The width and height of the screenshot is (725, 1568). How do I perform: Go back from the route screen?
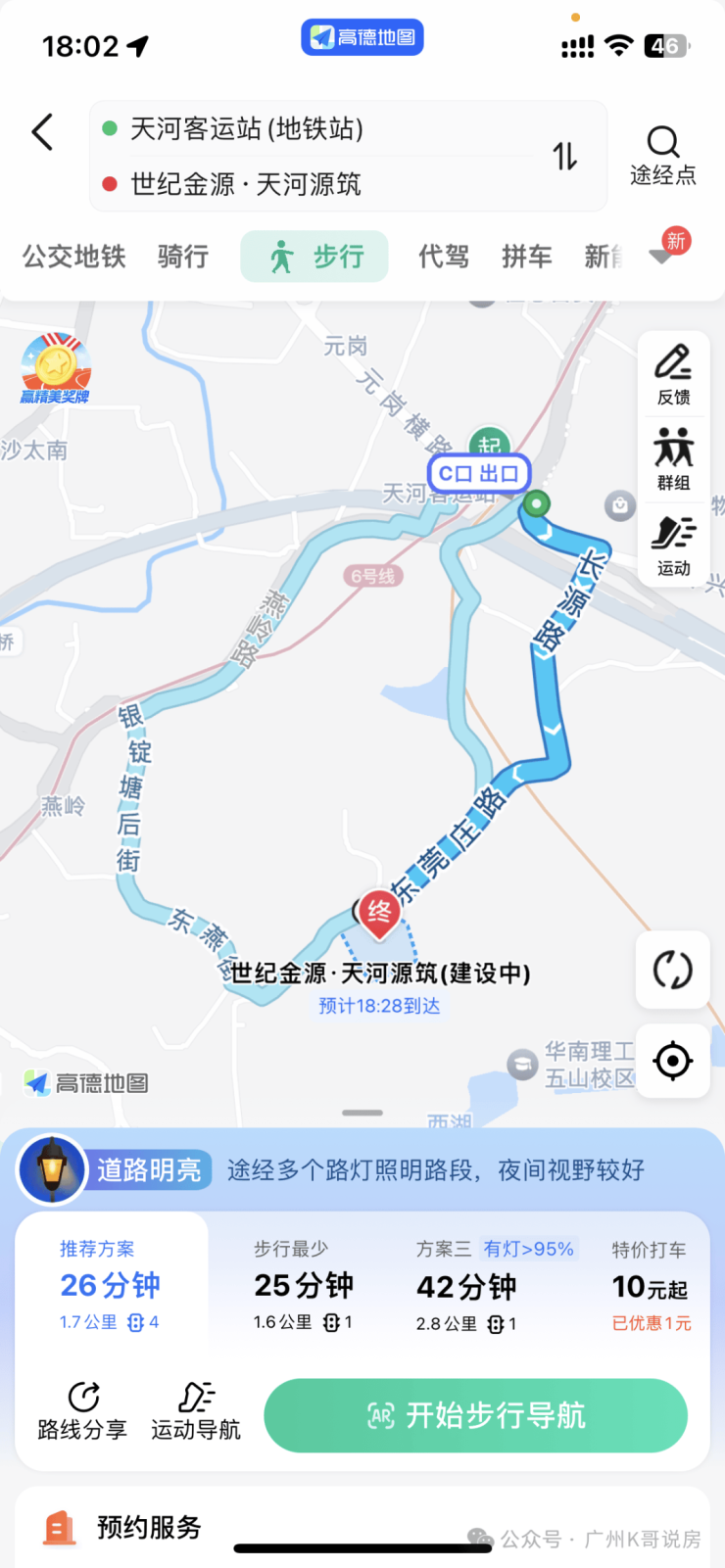click(x=42, y=132)
